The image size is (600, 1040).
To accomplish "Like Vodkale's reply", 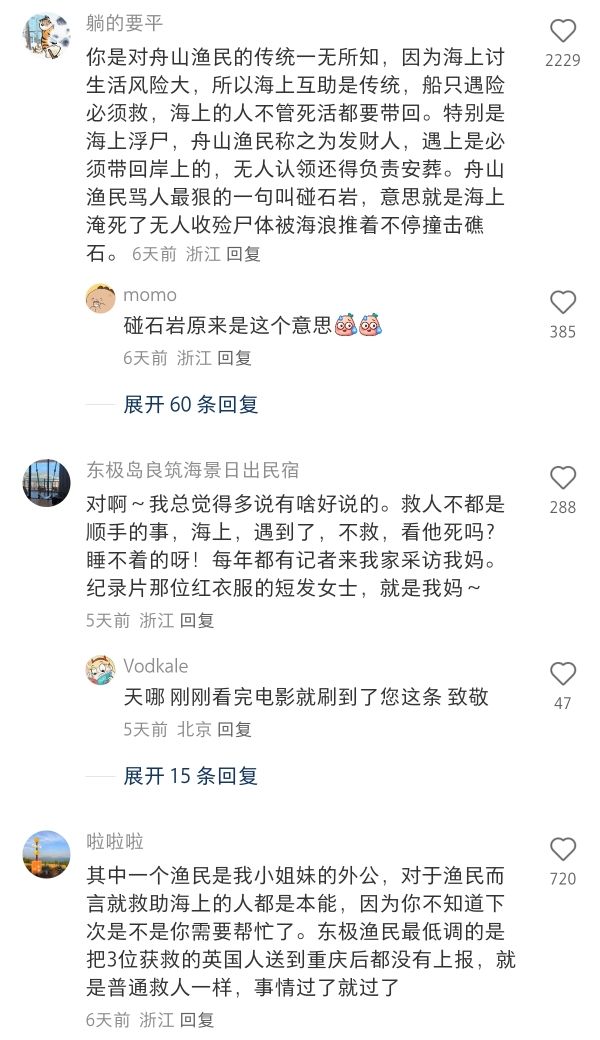I will point(563,674).
